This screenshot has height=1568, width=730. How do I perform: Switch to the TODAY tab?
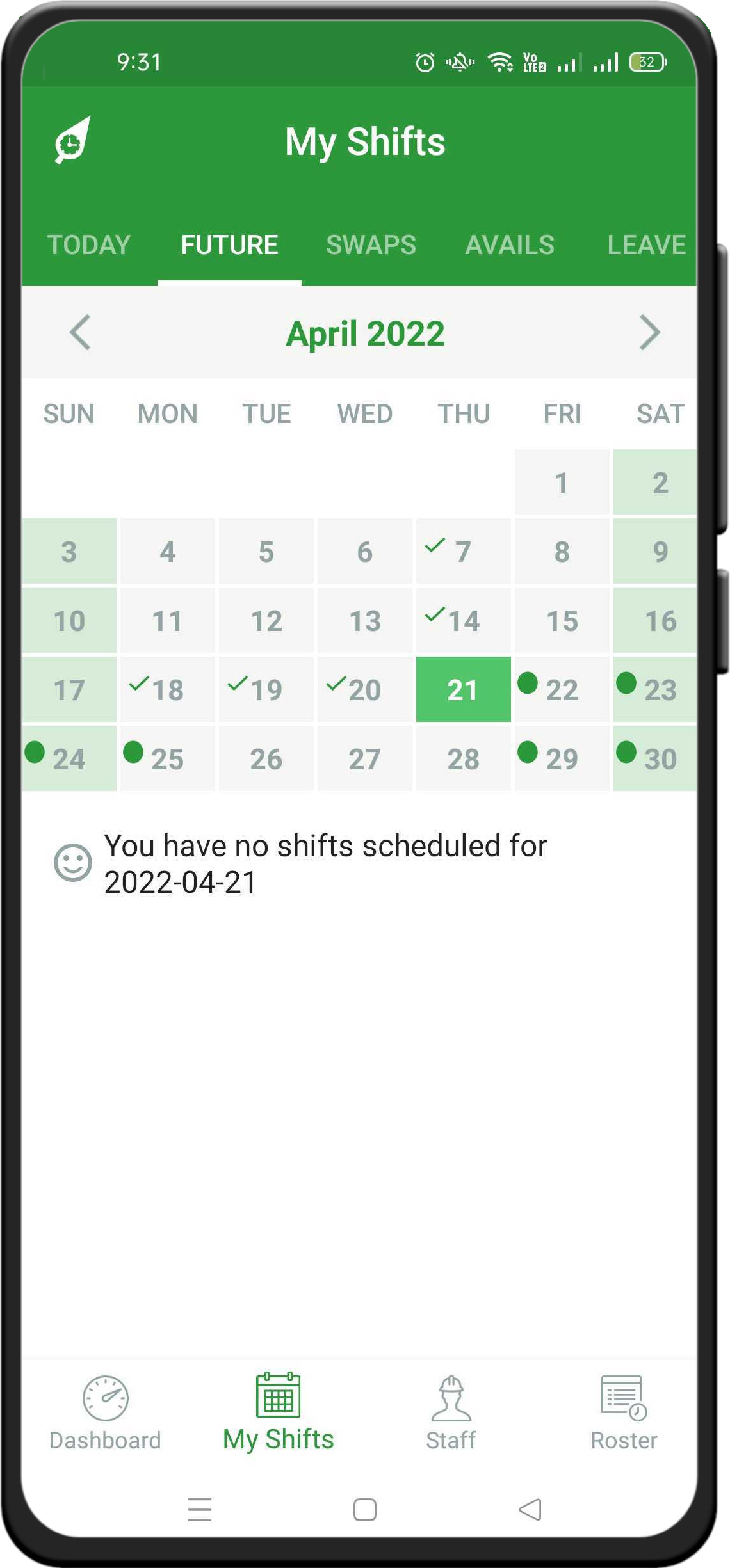[x=89, y=245]
